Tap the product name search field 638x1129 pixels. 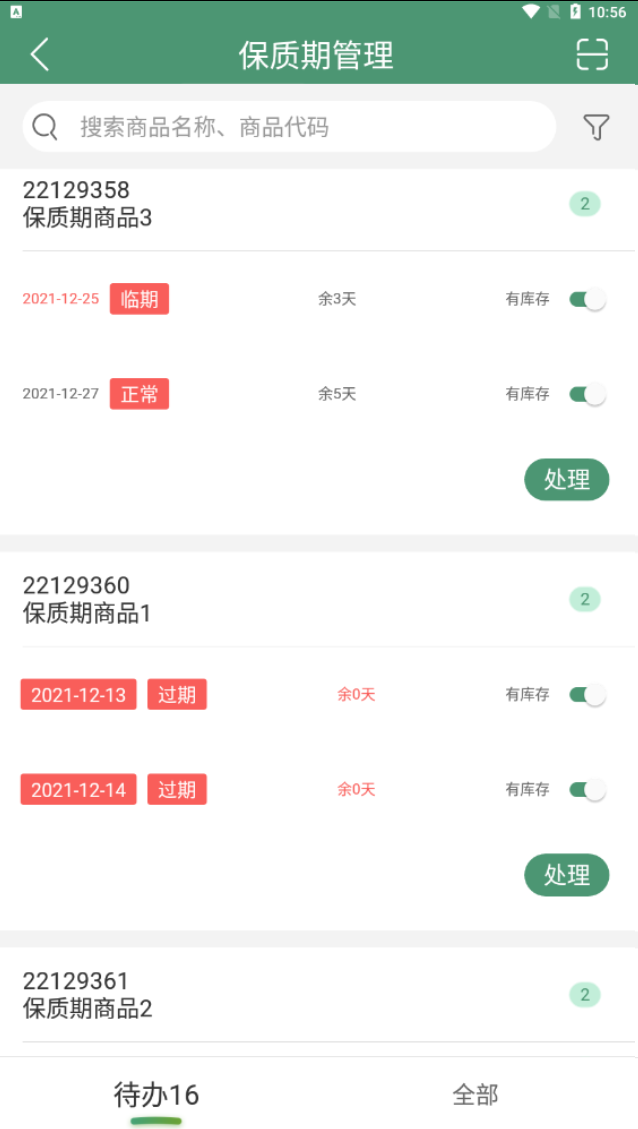click(x=289, y=127)
